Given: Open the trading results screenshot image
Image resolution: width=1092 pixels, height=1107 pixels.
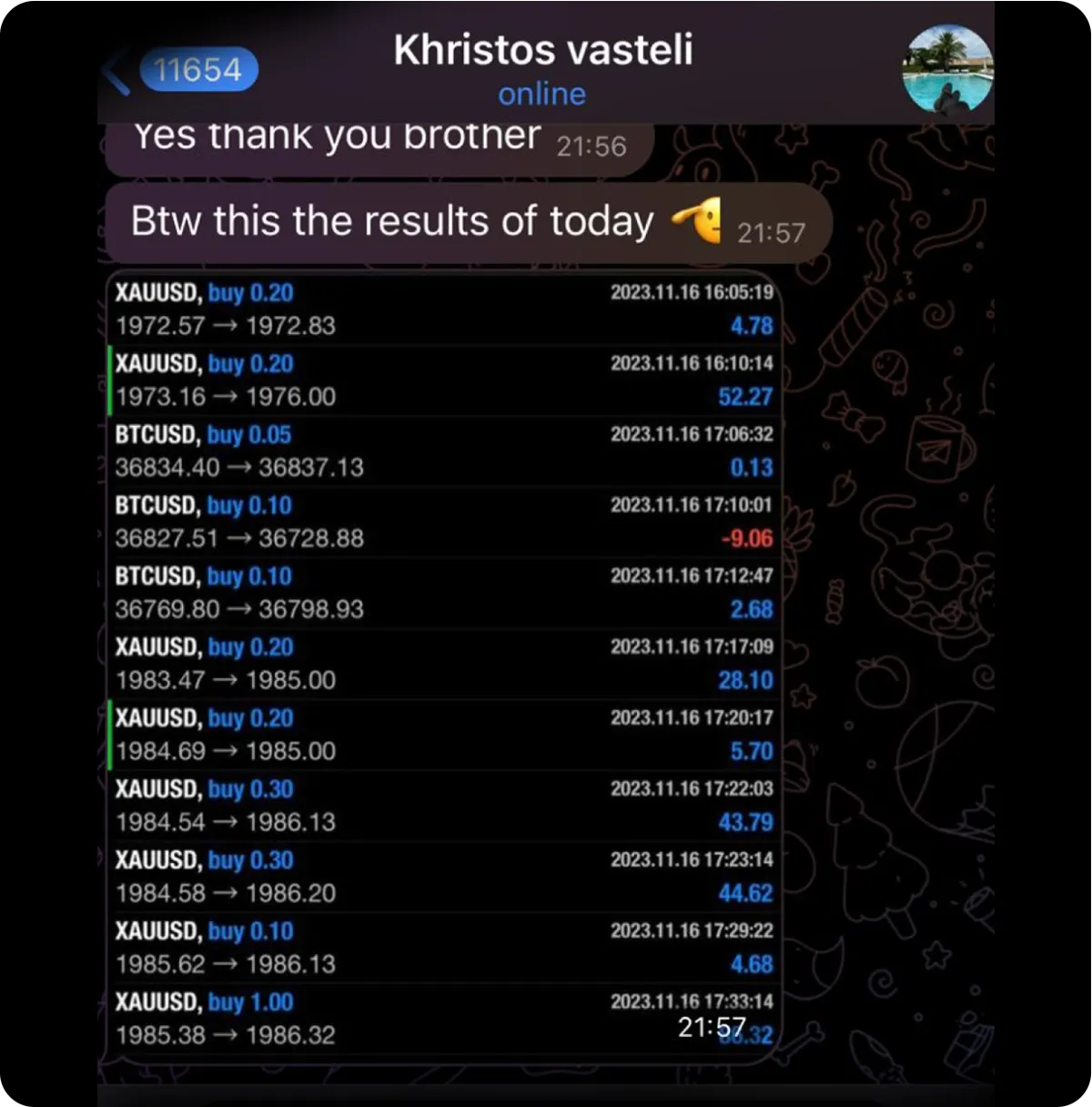Looking at the screenshot, I should pyautogui.click(x=443, y=665).
